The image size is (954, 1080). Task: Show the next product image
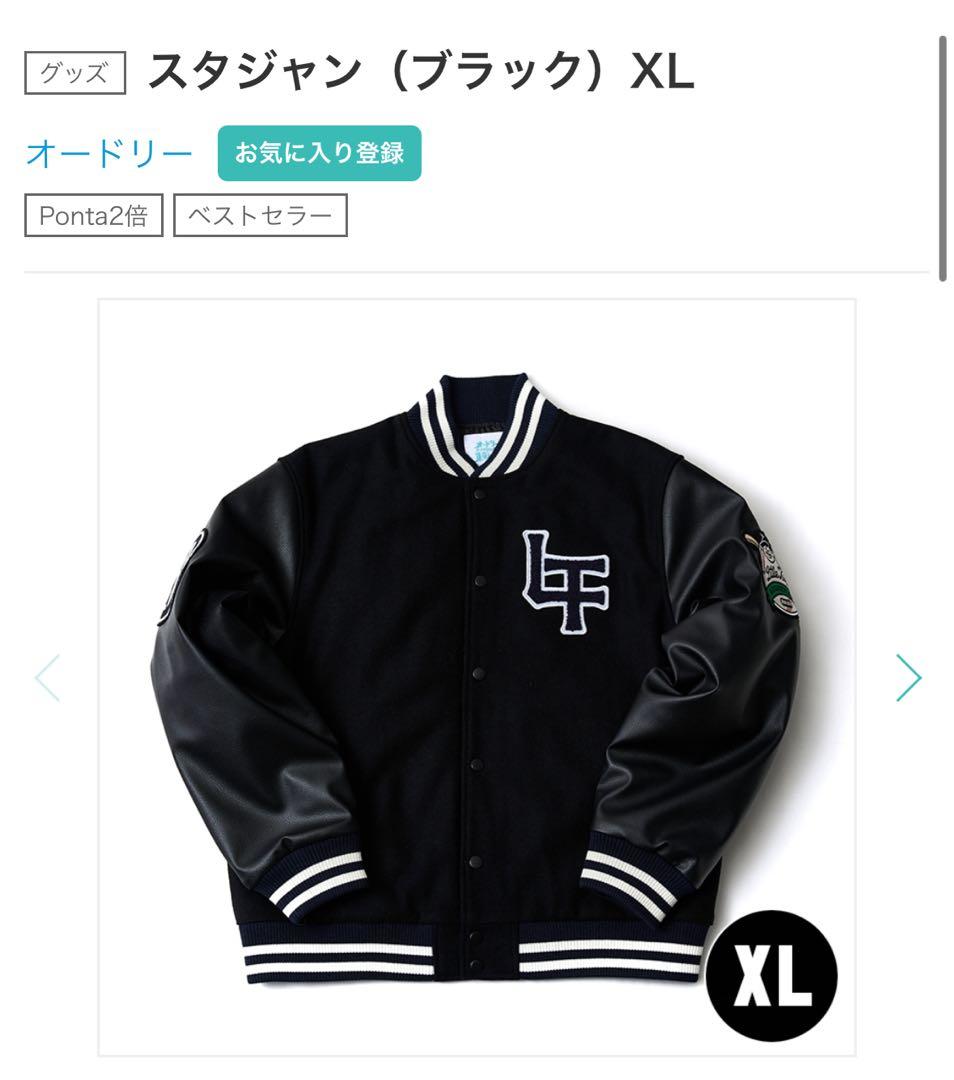[x=908, y=677]
